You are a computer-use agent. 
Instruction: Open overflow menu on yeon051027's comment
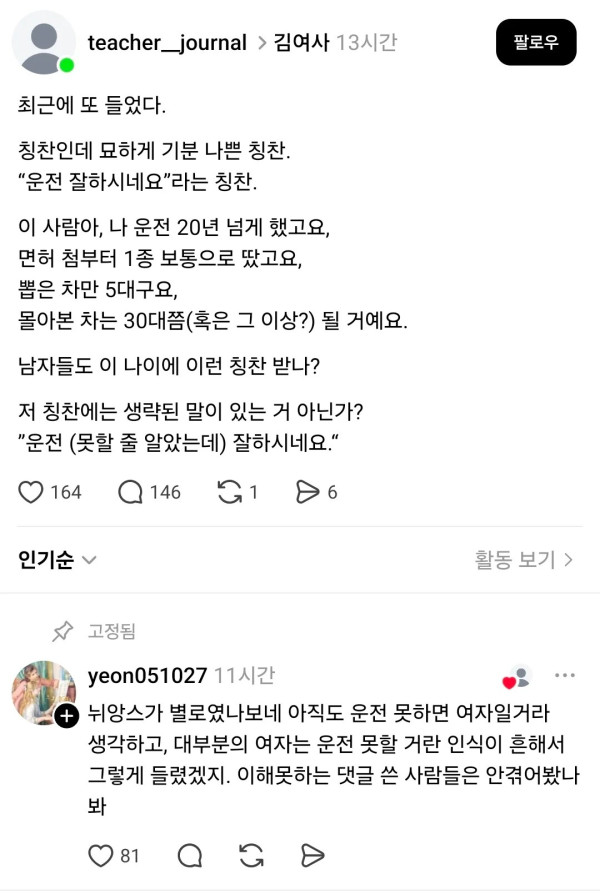point(565,676)
